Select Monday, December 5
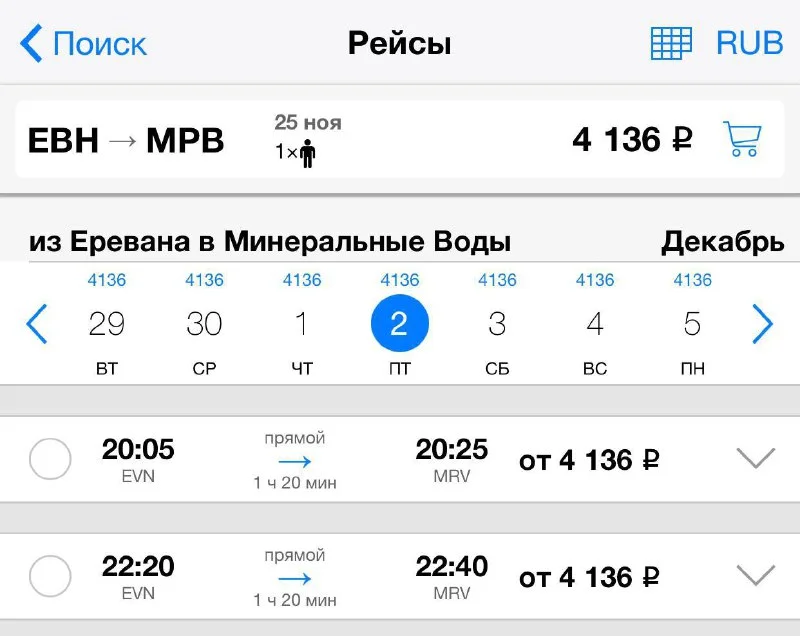800x636 pixels. click(692, 325)
